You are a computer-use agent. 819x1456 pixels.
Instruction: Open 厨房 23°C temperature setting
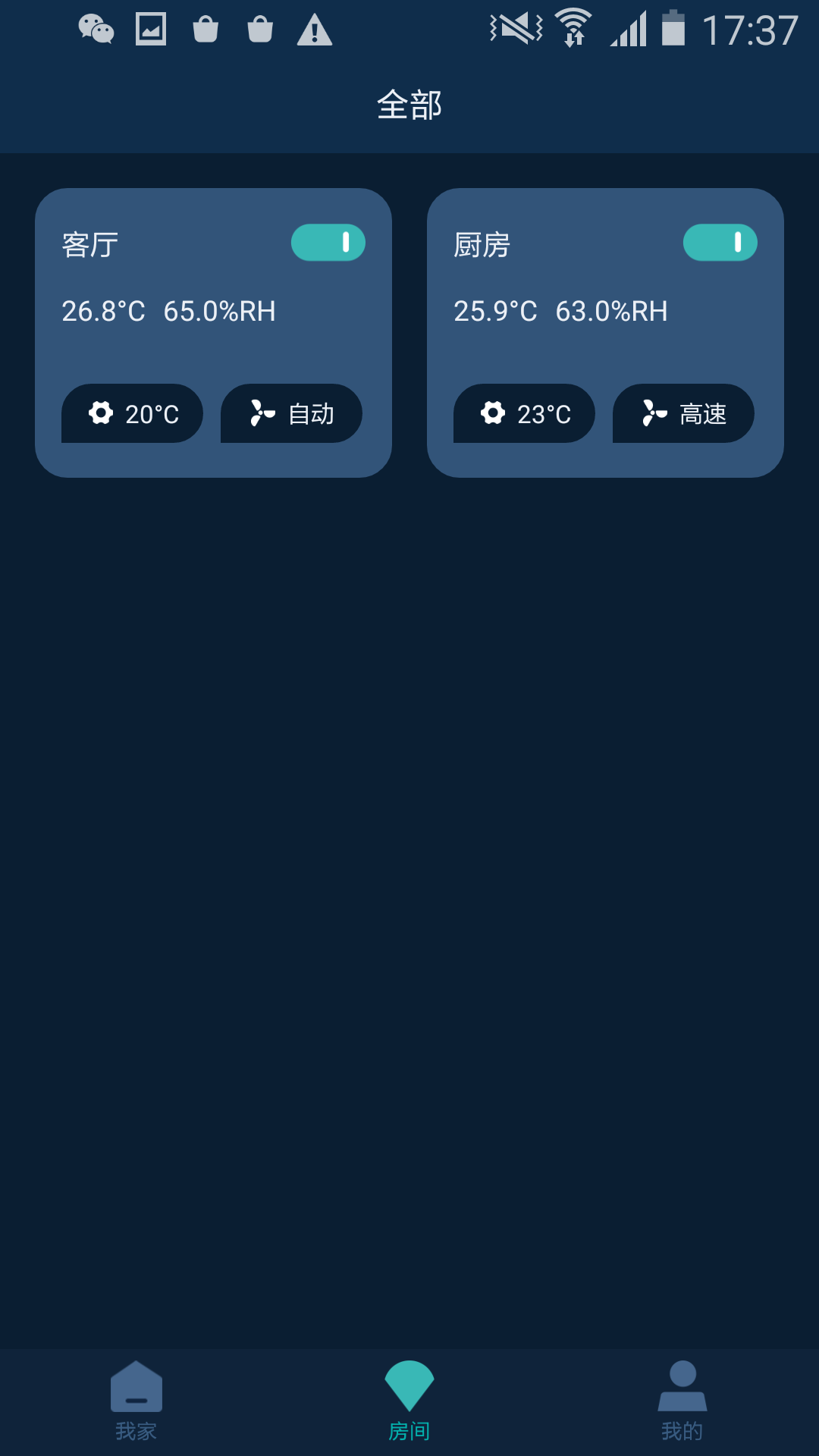click(524, 413)
